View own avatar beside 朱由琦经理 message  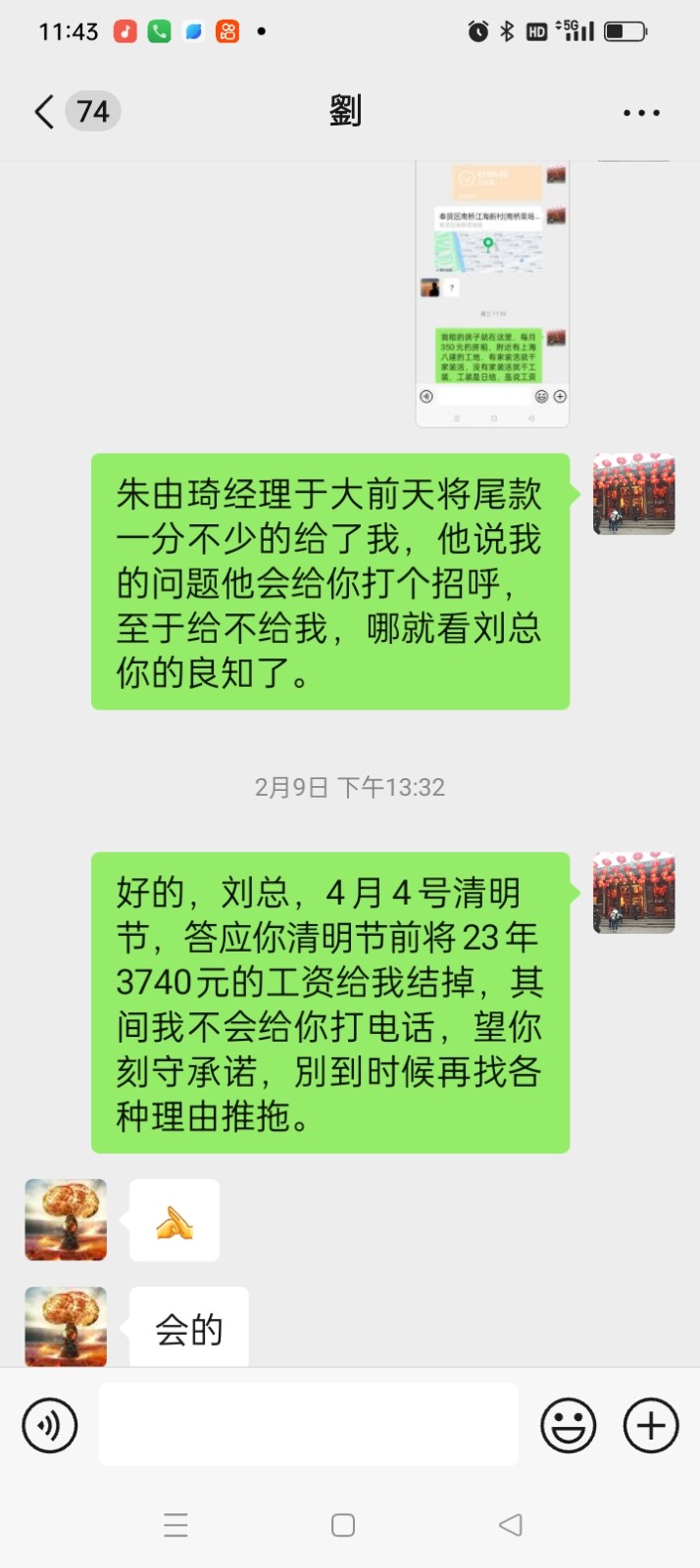[x=633, y=494]
